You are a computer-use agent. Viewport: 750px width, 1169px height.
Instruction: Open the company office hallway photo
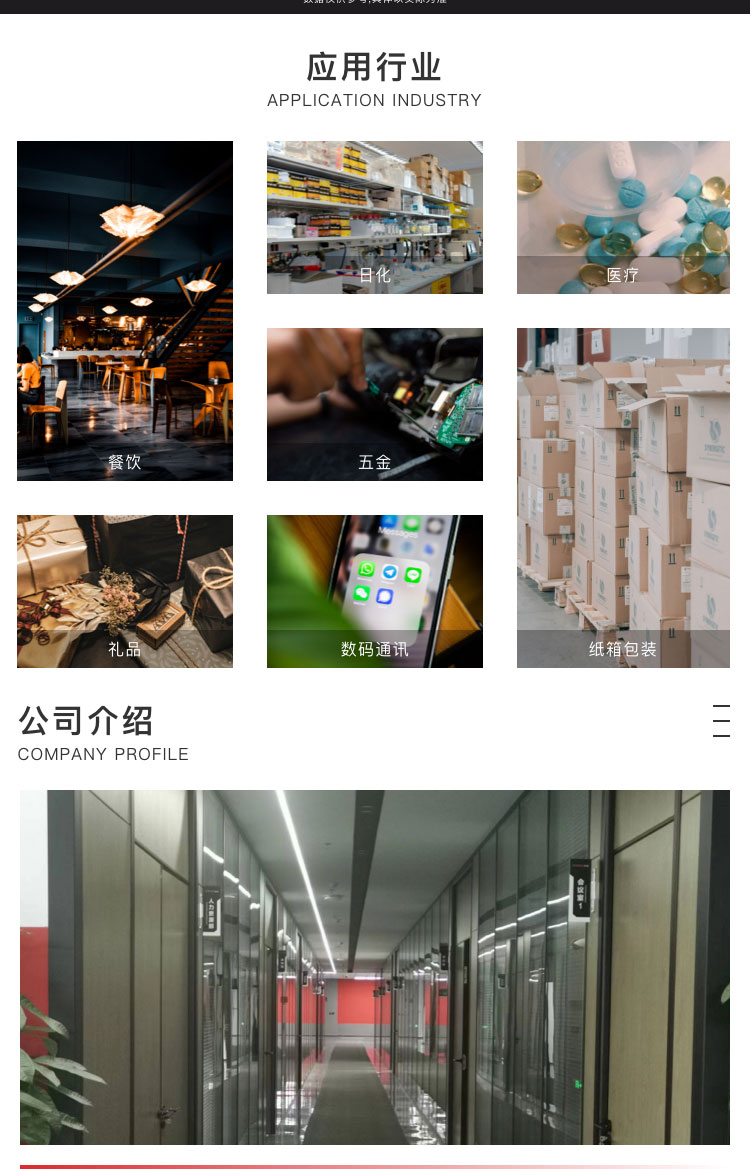[x=375, y=966]
